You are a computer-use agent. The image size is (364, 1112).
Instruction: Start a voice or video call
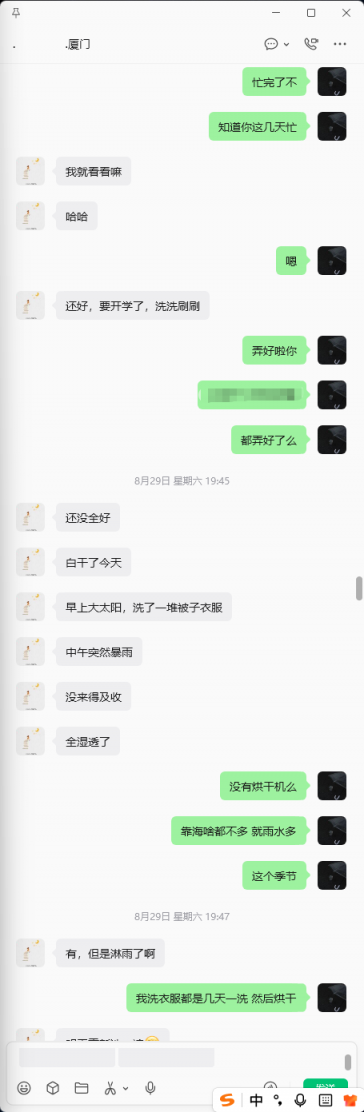[311, 44]
